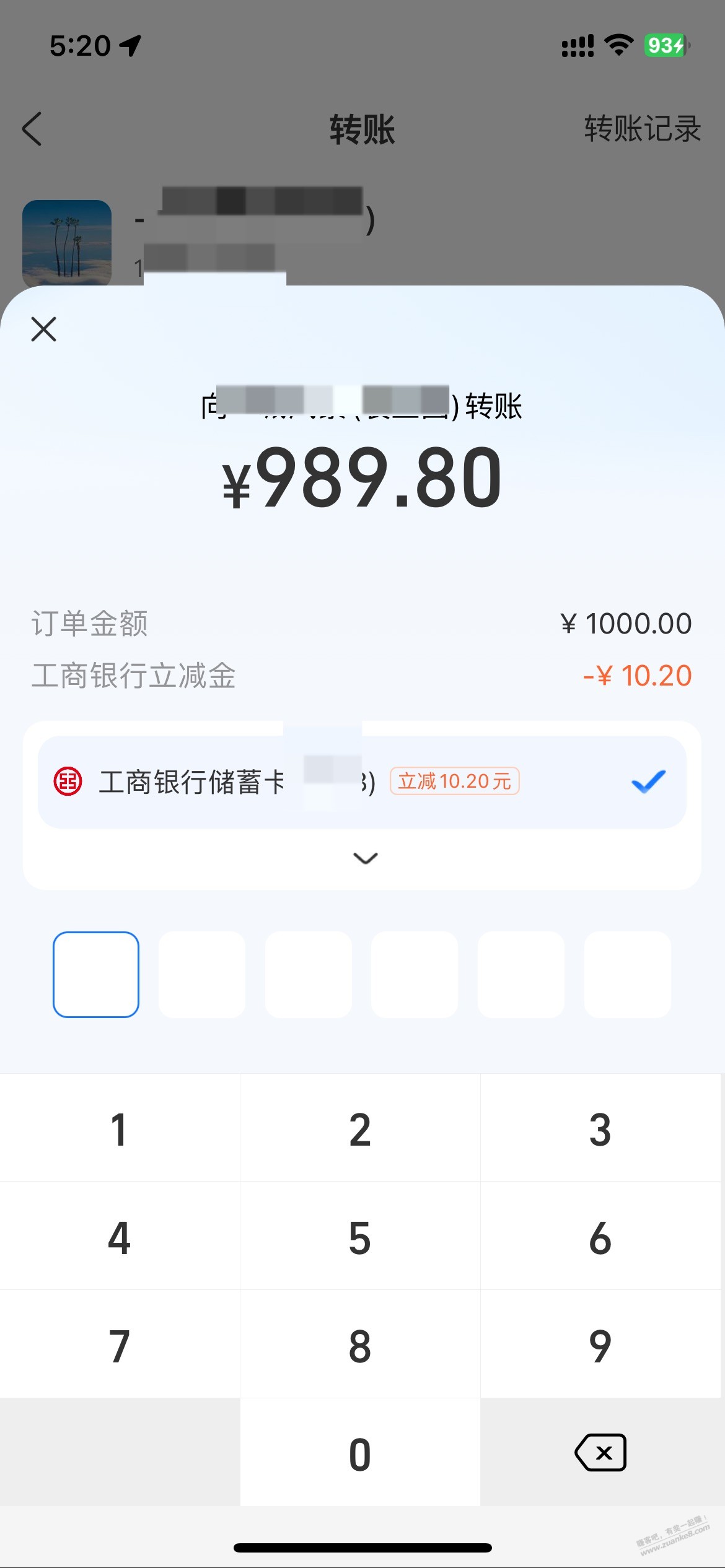Close the payment panel with the X icon
This screenshot has height=1568, width=725.
point(42,329)
